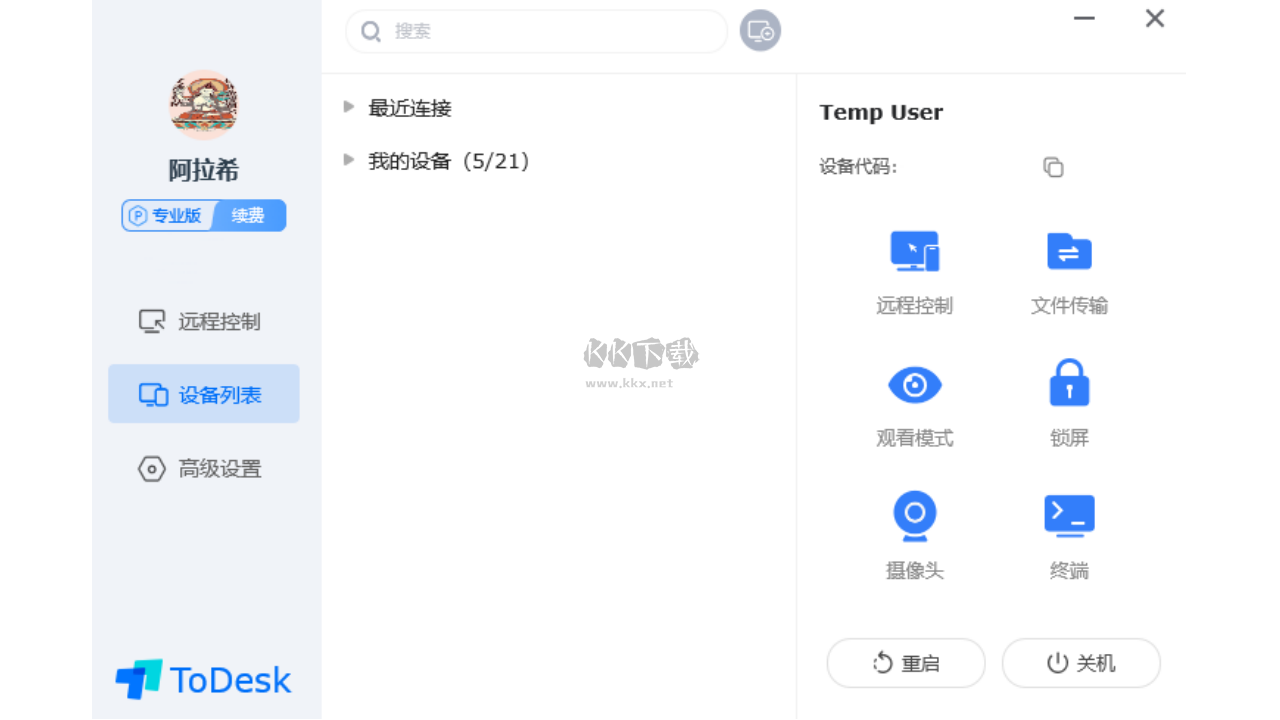
Task: Open the remote 摄像头 camera
Action: pyautogui.click(x=914, y=535)
